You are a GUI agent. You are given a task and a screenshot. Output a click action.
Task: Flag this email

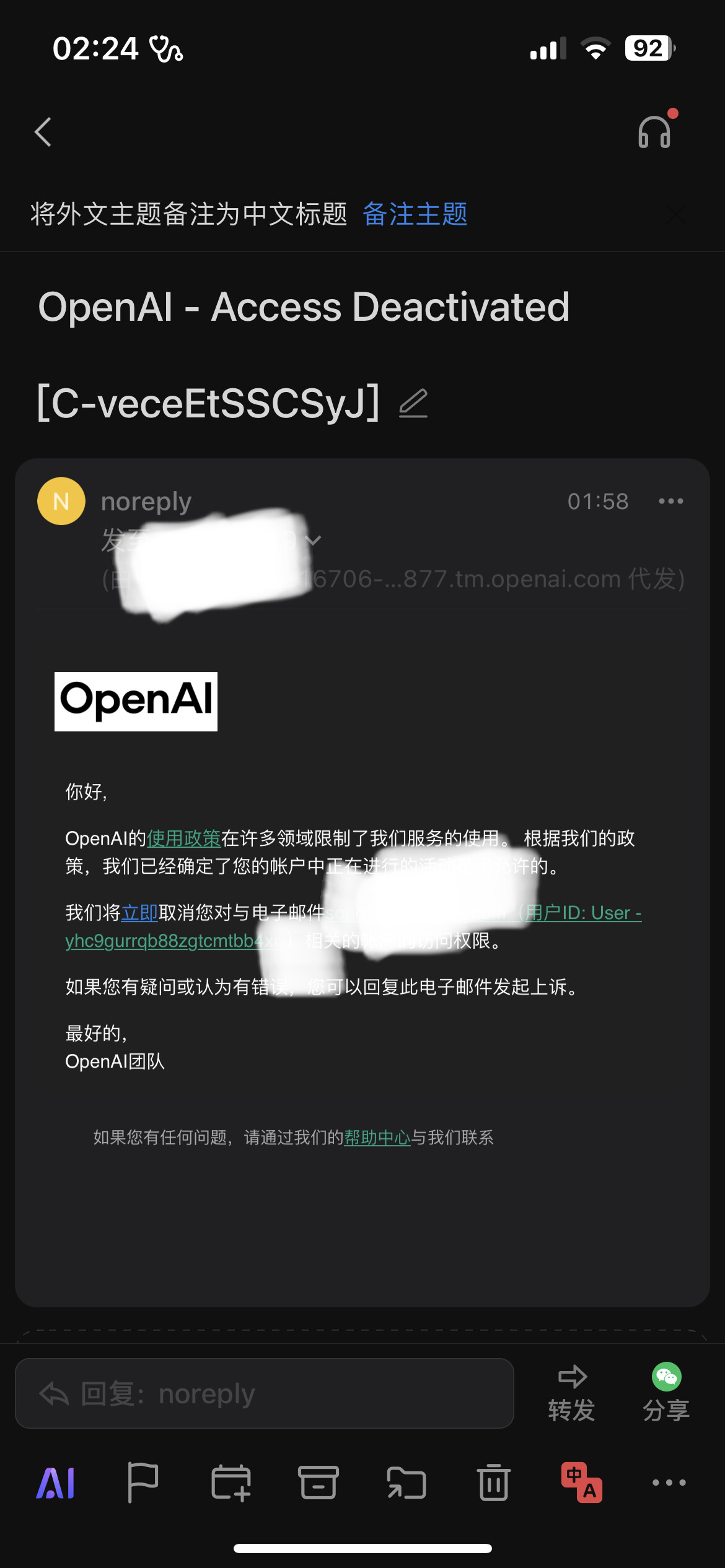pos(143,1483)
